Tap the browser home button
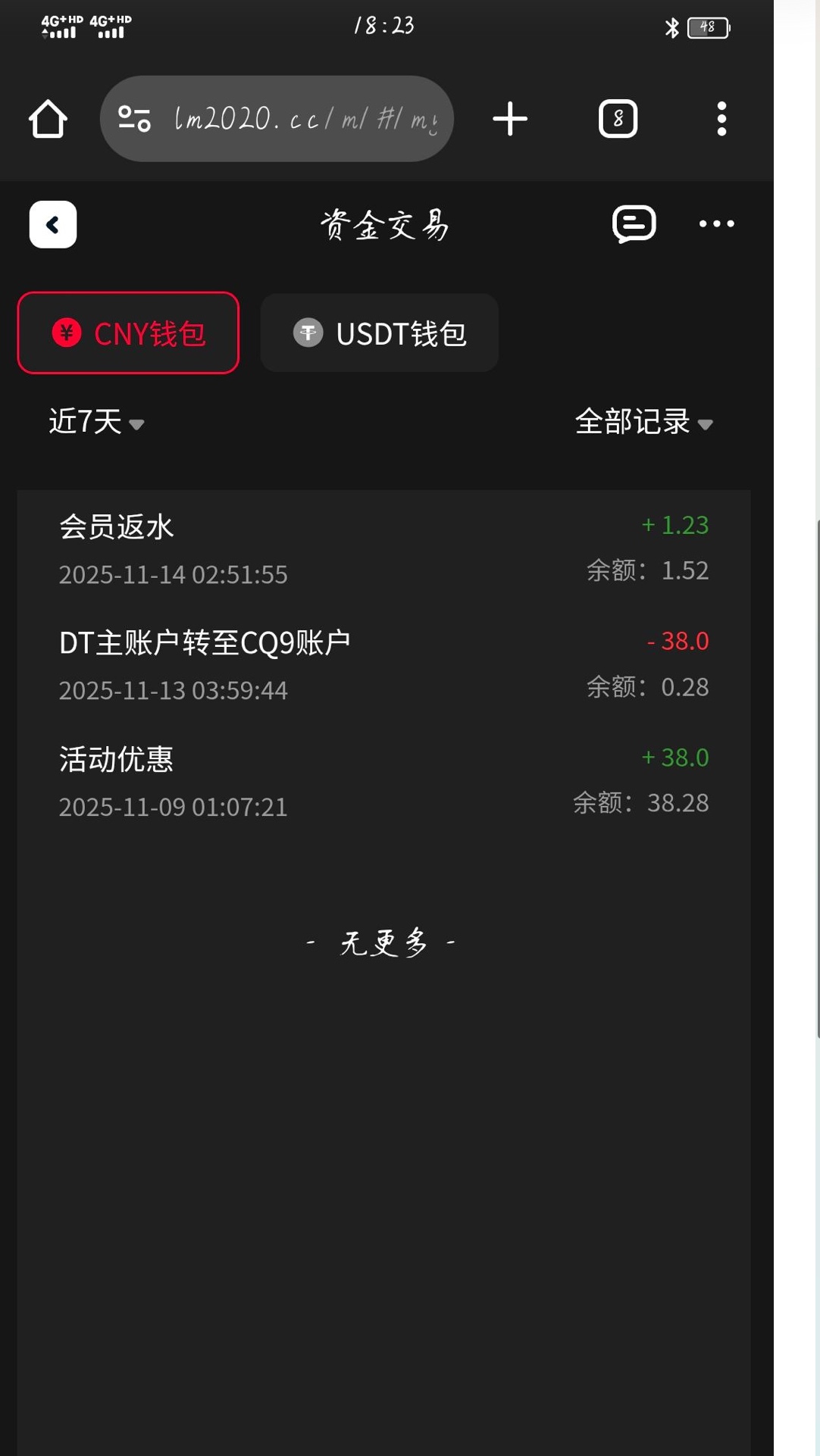This screenshot has width=820, height=1456. pos(48,119)
